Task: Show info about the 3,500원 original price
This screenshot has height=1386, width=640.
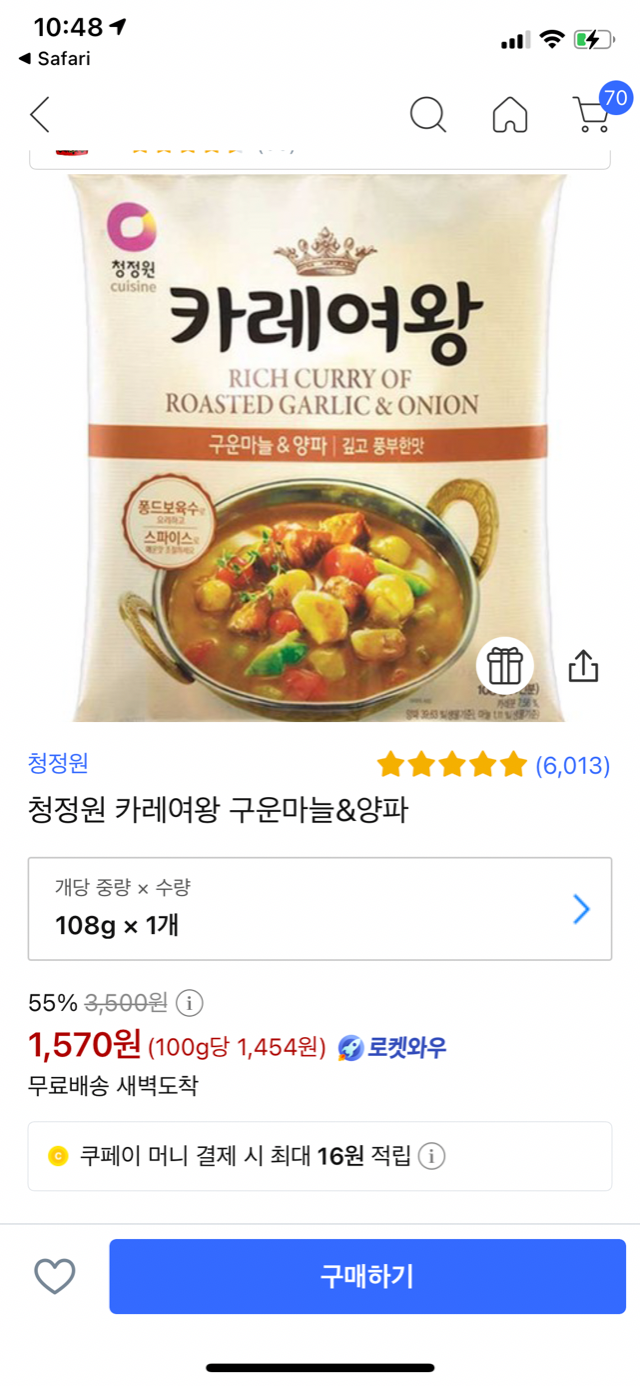Action: point(190,1002)
